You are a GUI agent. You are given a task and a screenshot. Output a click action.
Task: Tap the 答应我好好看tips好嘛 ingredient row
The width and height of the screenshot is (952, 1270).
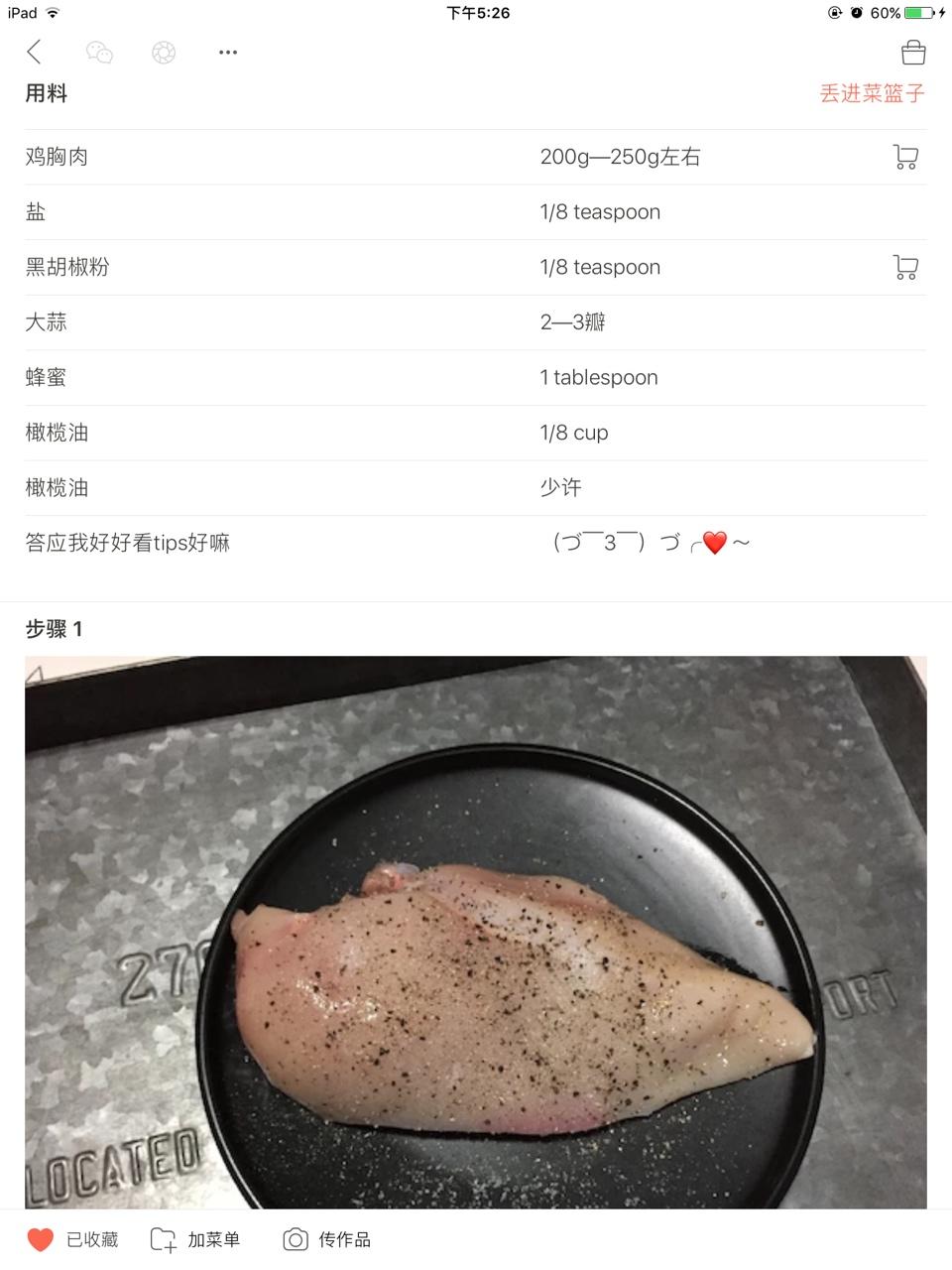tap(126, 544)
